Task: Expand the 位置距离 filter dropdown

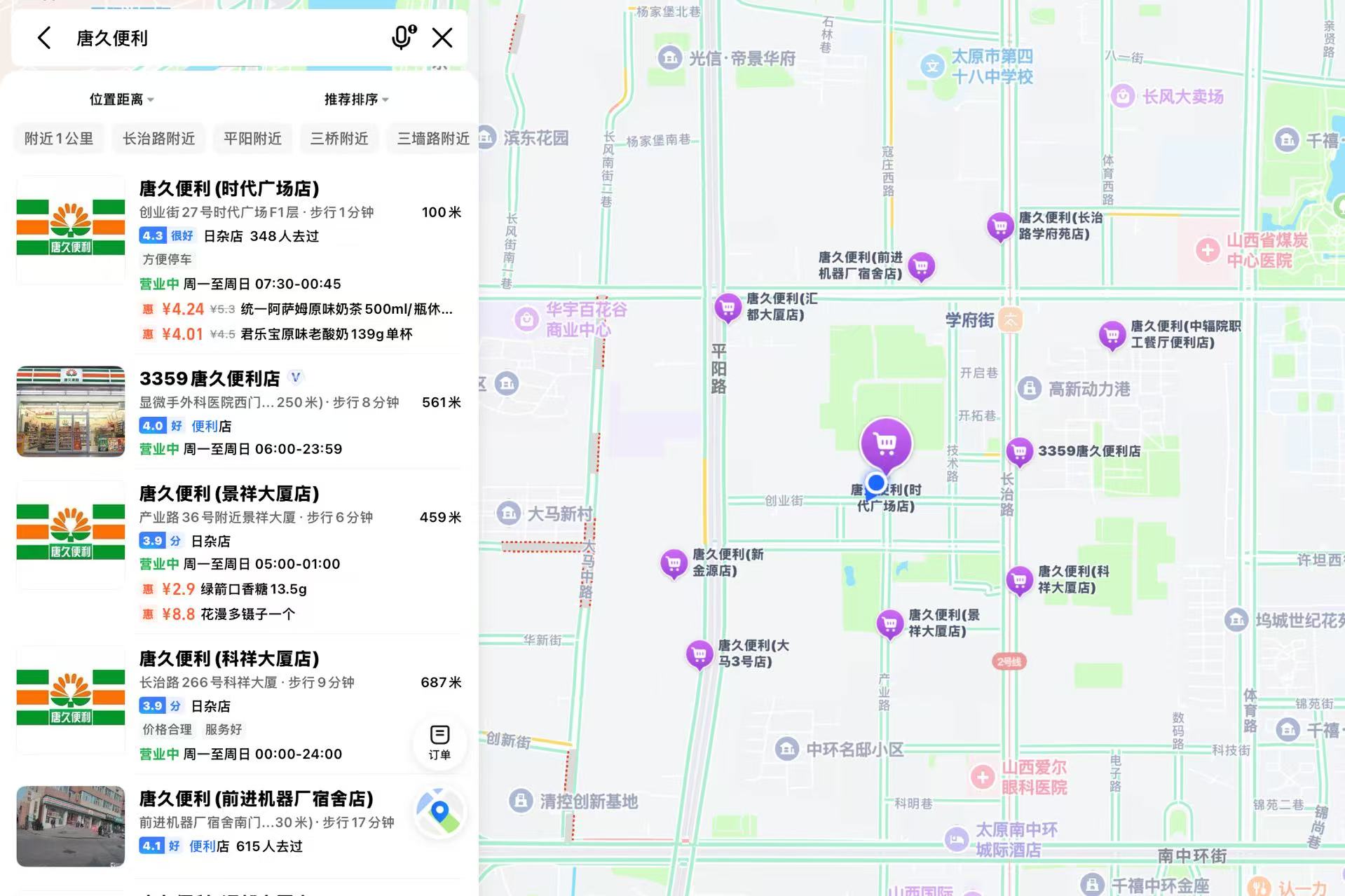Action: click(x=121, y=99)
